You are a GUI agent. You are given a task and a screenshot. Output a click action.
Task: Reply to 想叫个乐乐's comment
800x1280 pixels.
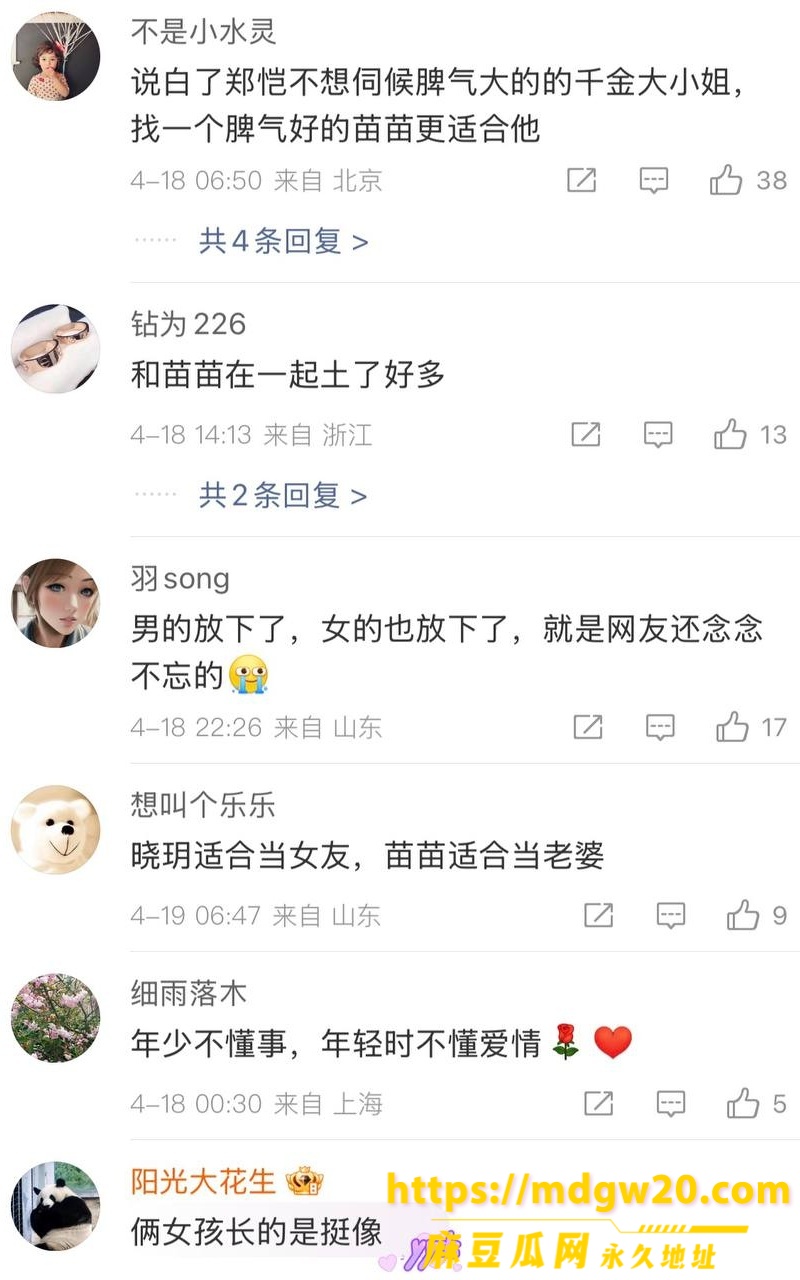pos(671,915)
